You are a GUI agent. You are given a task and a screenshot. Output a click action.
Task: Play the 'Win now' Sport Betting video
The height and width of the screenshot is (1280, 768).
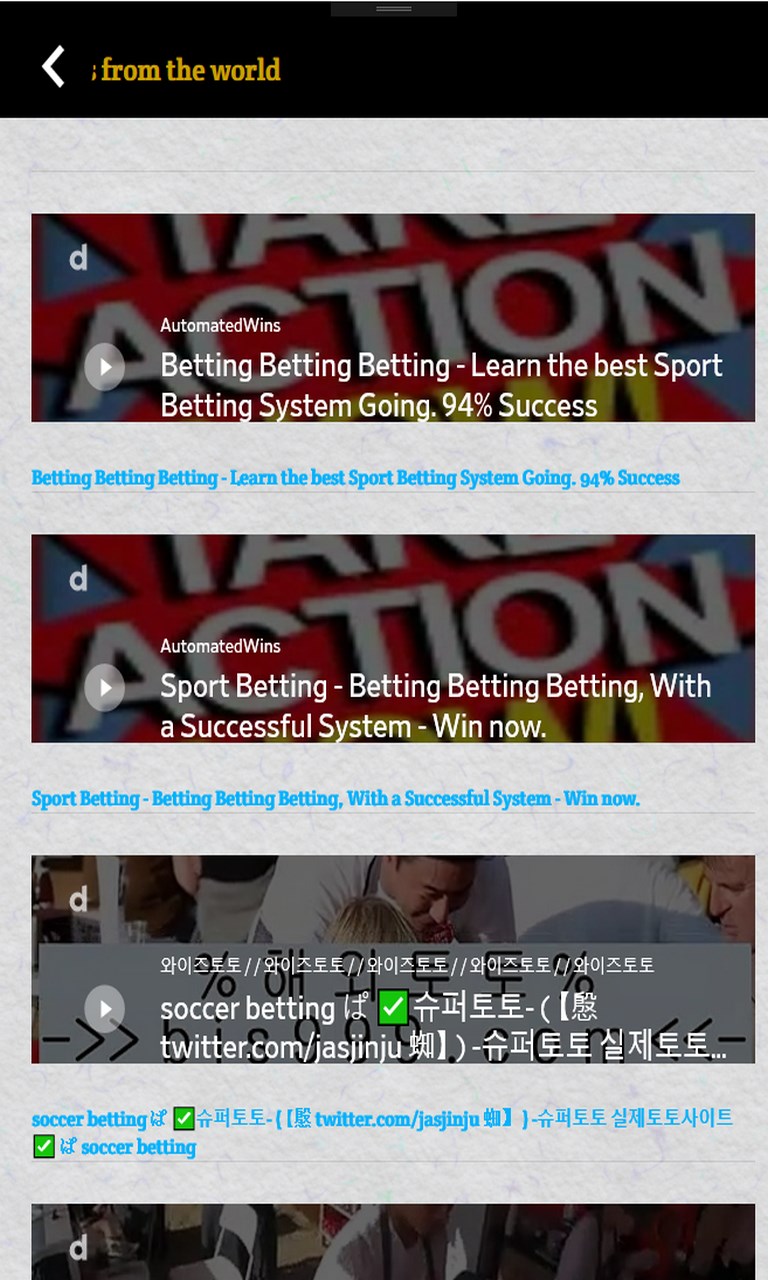point(104,688)
